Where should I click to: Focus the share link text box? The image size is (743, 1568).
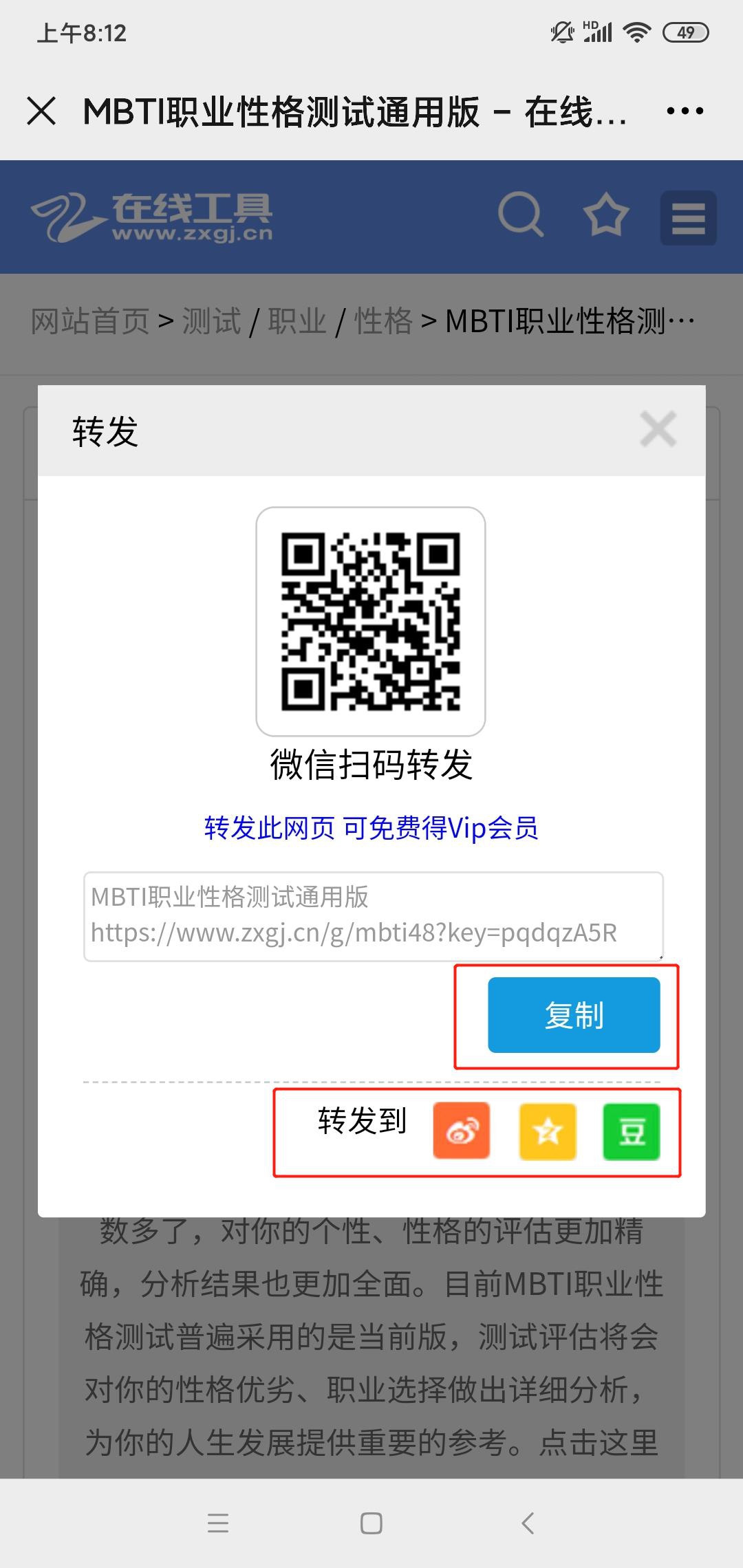click(x=373, y=915)
